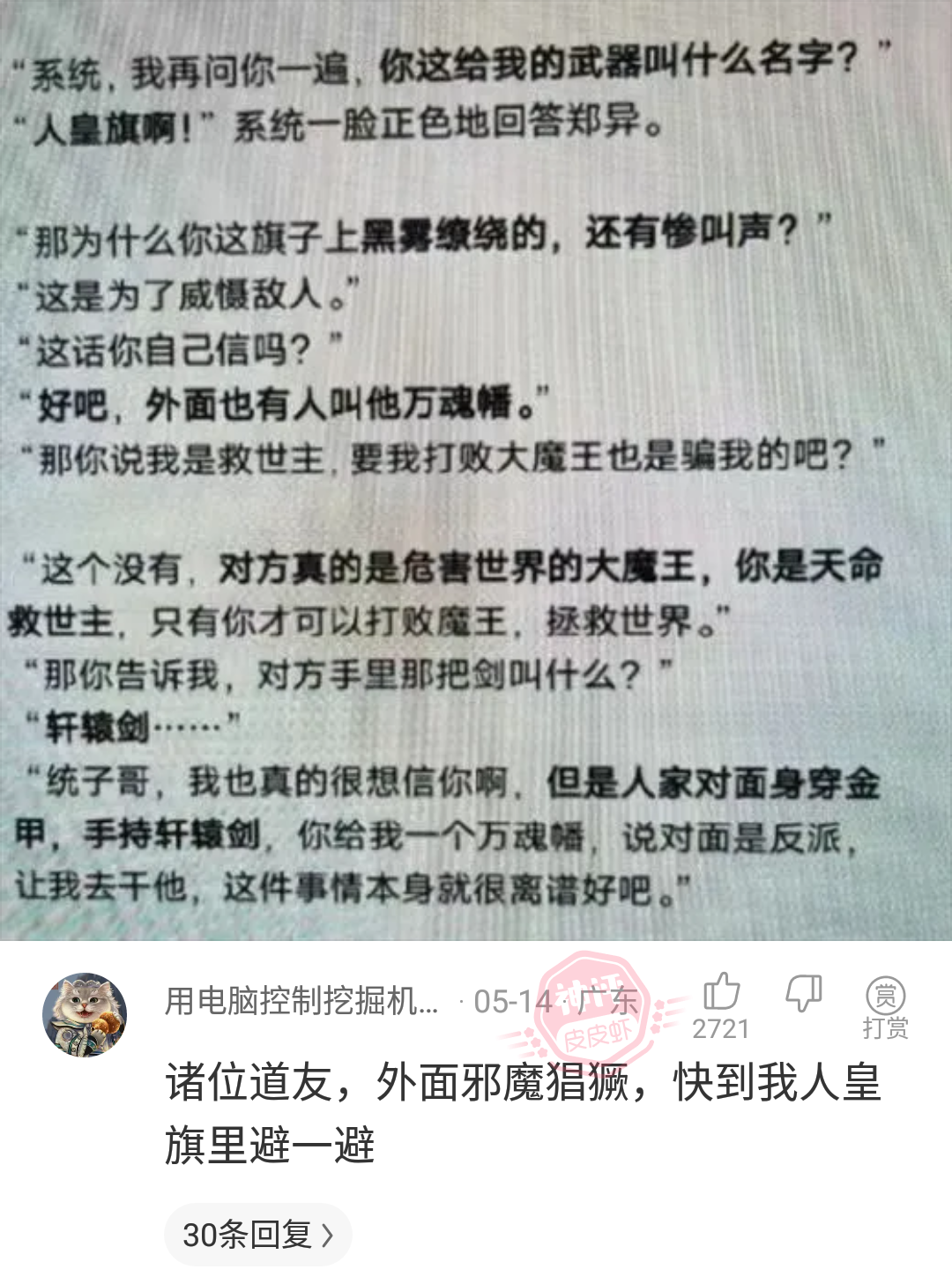The image size is (952, 1277).
Task: Dislike this comment with the thumbs-down icon
Action: [803, 993]
